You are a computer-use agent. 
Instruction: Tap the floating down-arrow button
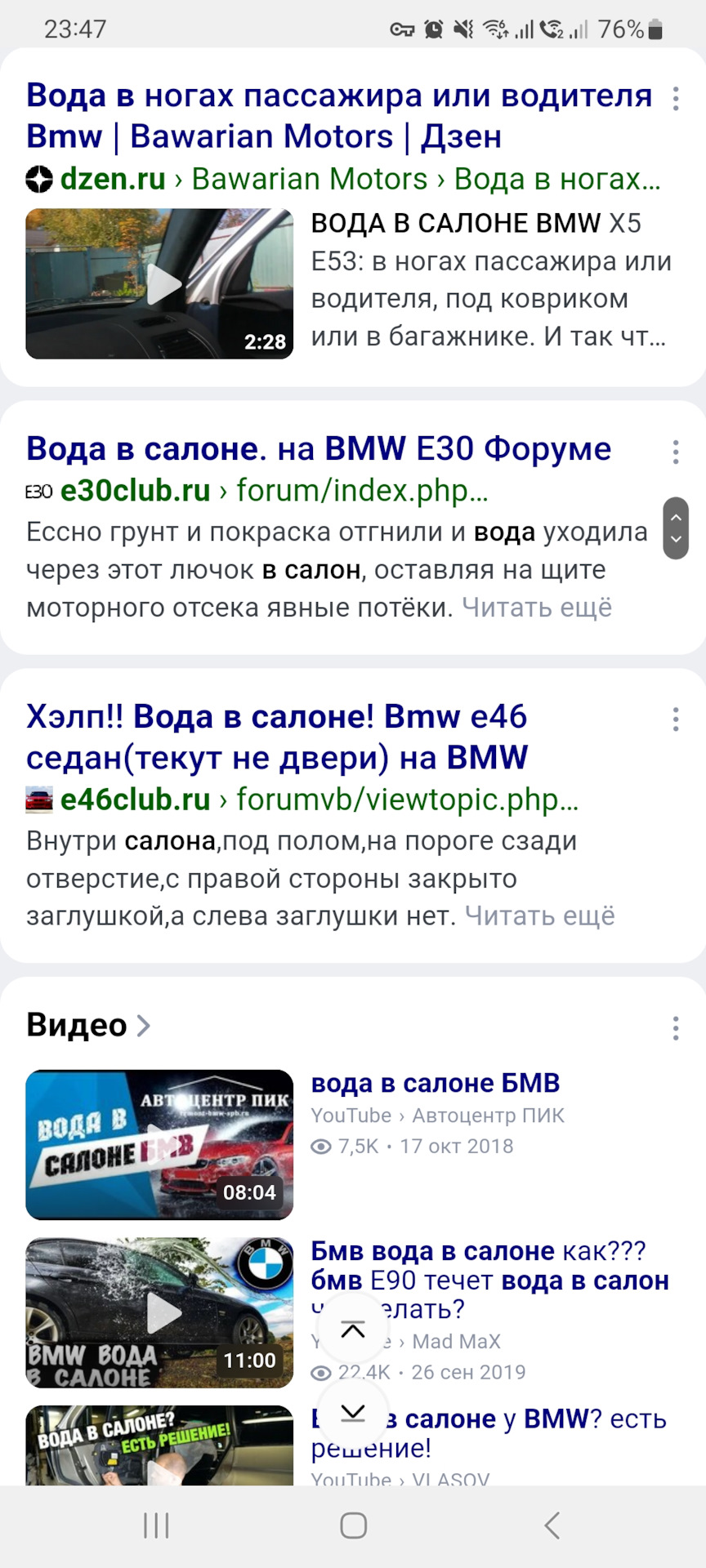[353, 1413]
